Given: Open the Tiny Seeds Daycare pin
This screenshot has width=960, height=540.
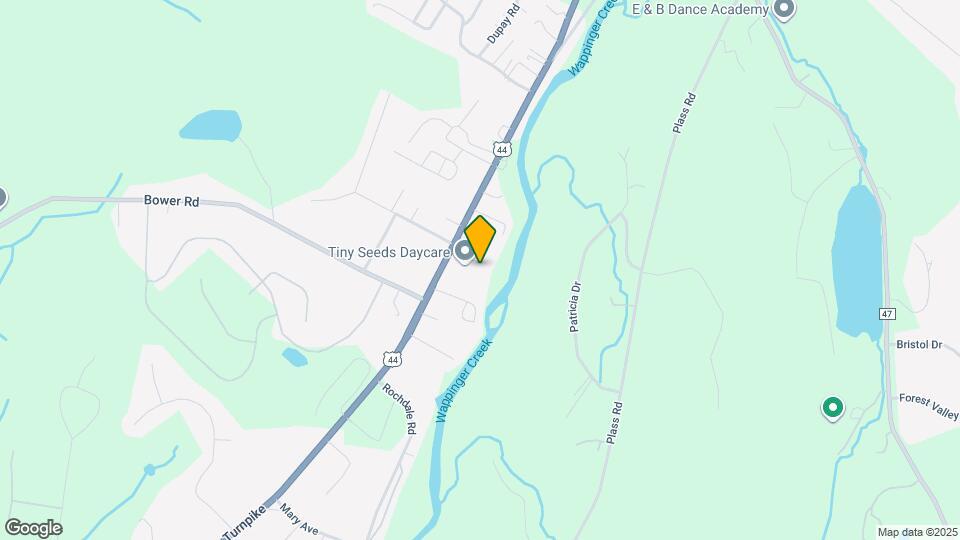Looking at the screenshot, I should tap(464, 252).
